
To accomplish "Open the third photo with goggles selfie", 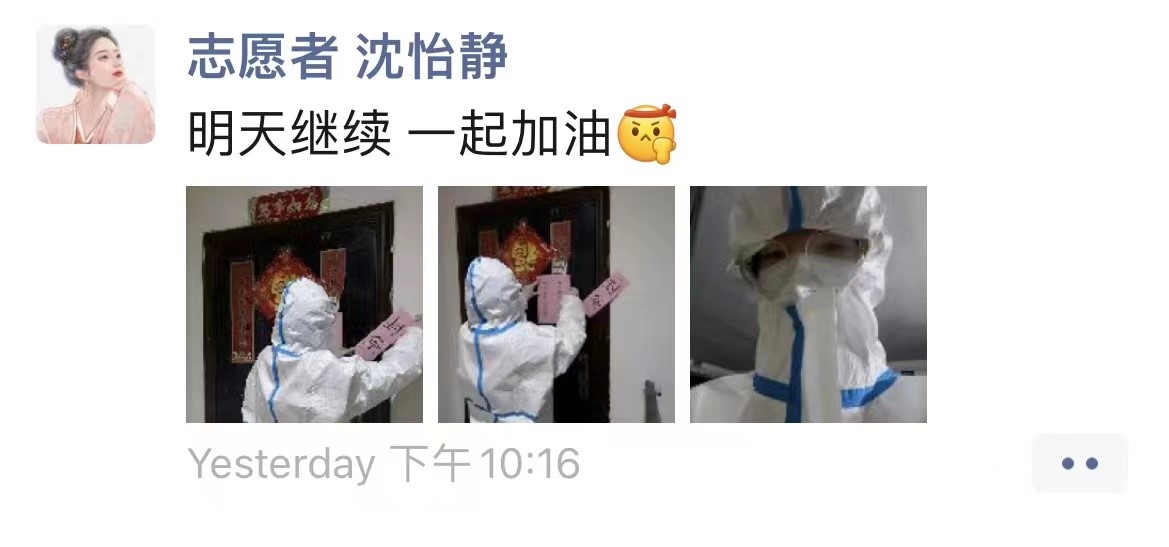I will pos(808,304).
